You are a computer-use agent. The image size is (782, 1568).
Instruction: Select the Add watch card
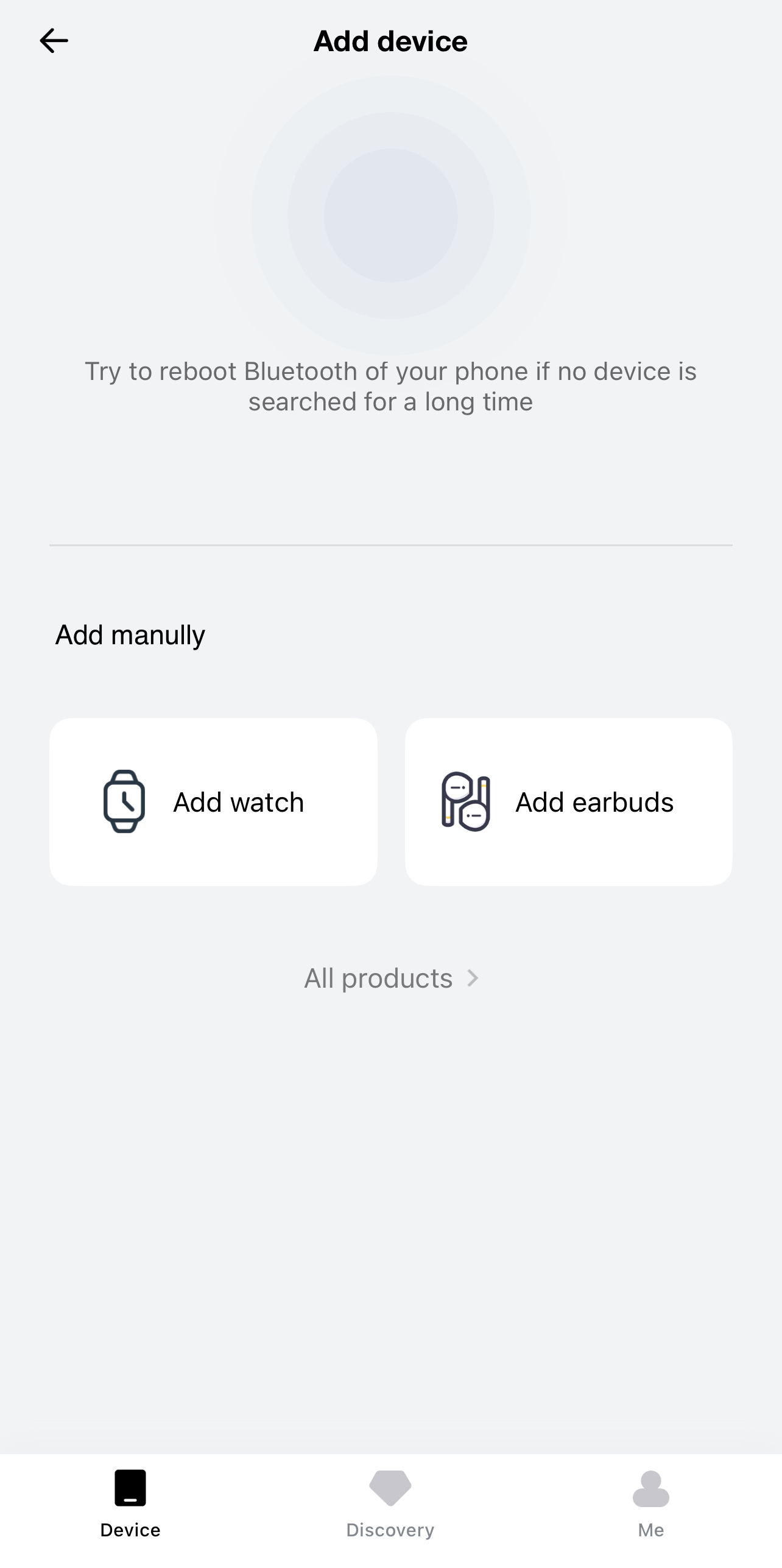point(213,801)
